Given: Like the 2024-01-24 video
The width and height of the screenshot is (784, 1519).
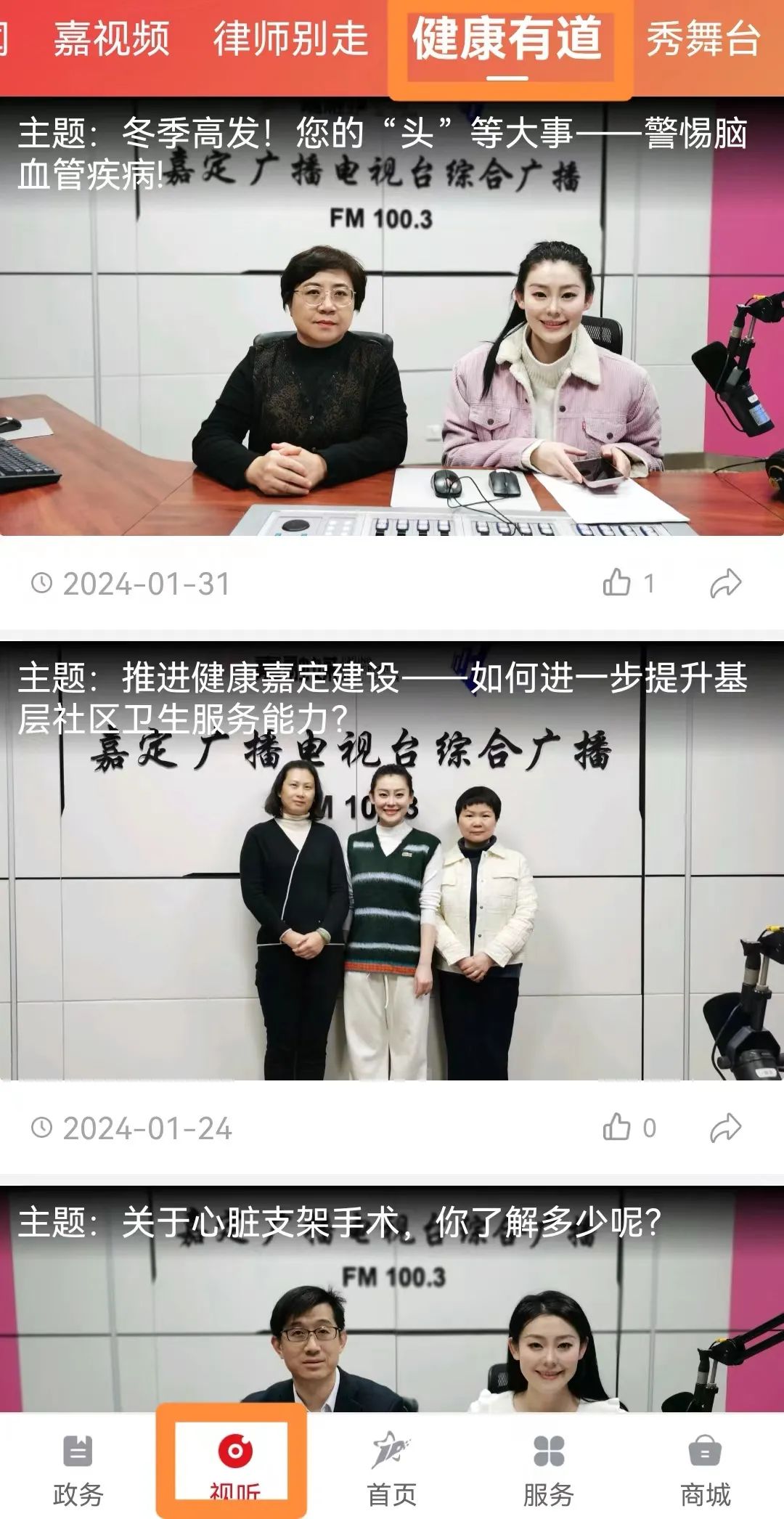Looking at the screenshot, I should (x=618, y=1128).
